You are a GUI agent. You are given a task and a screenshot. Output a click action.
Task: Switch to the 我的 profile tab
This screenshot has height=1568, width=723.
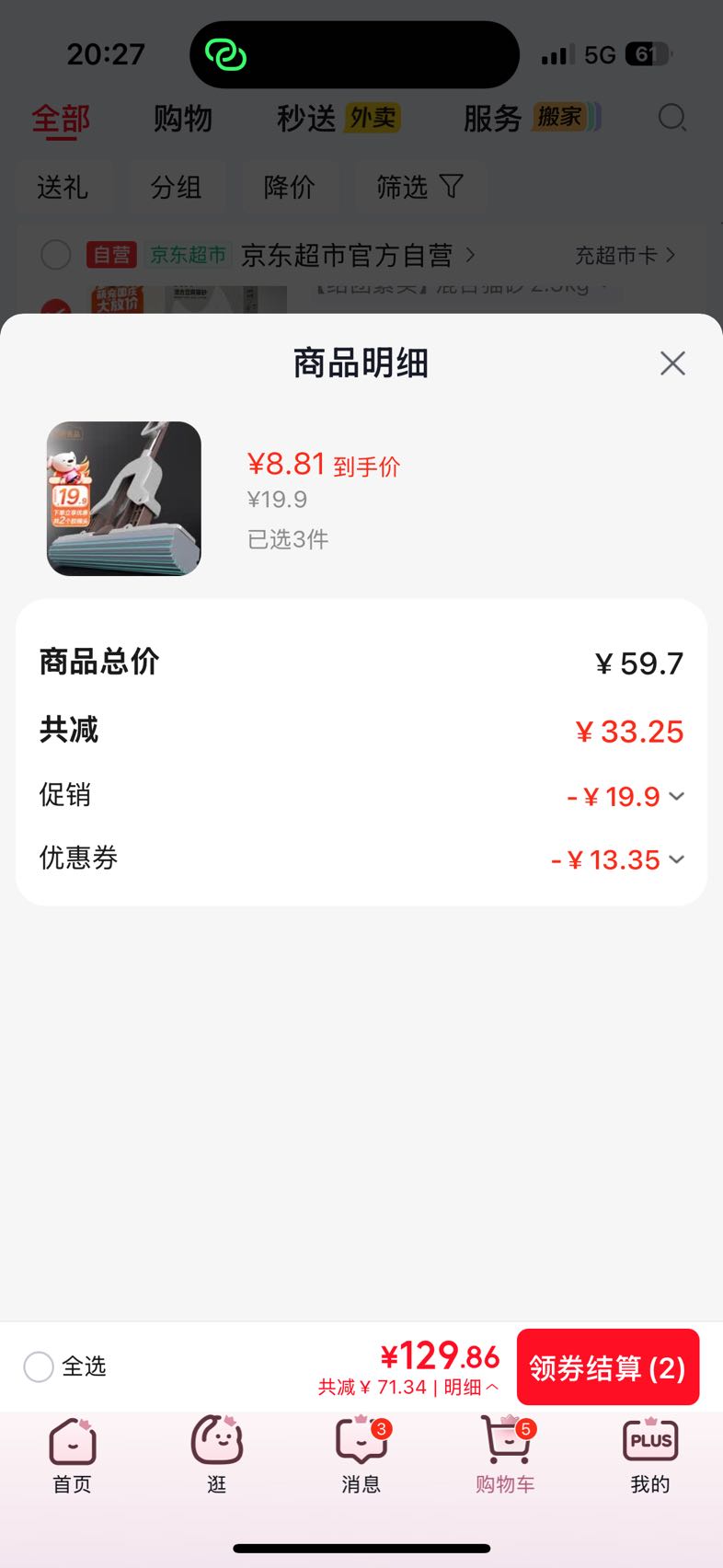point(650,1455)
